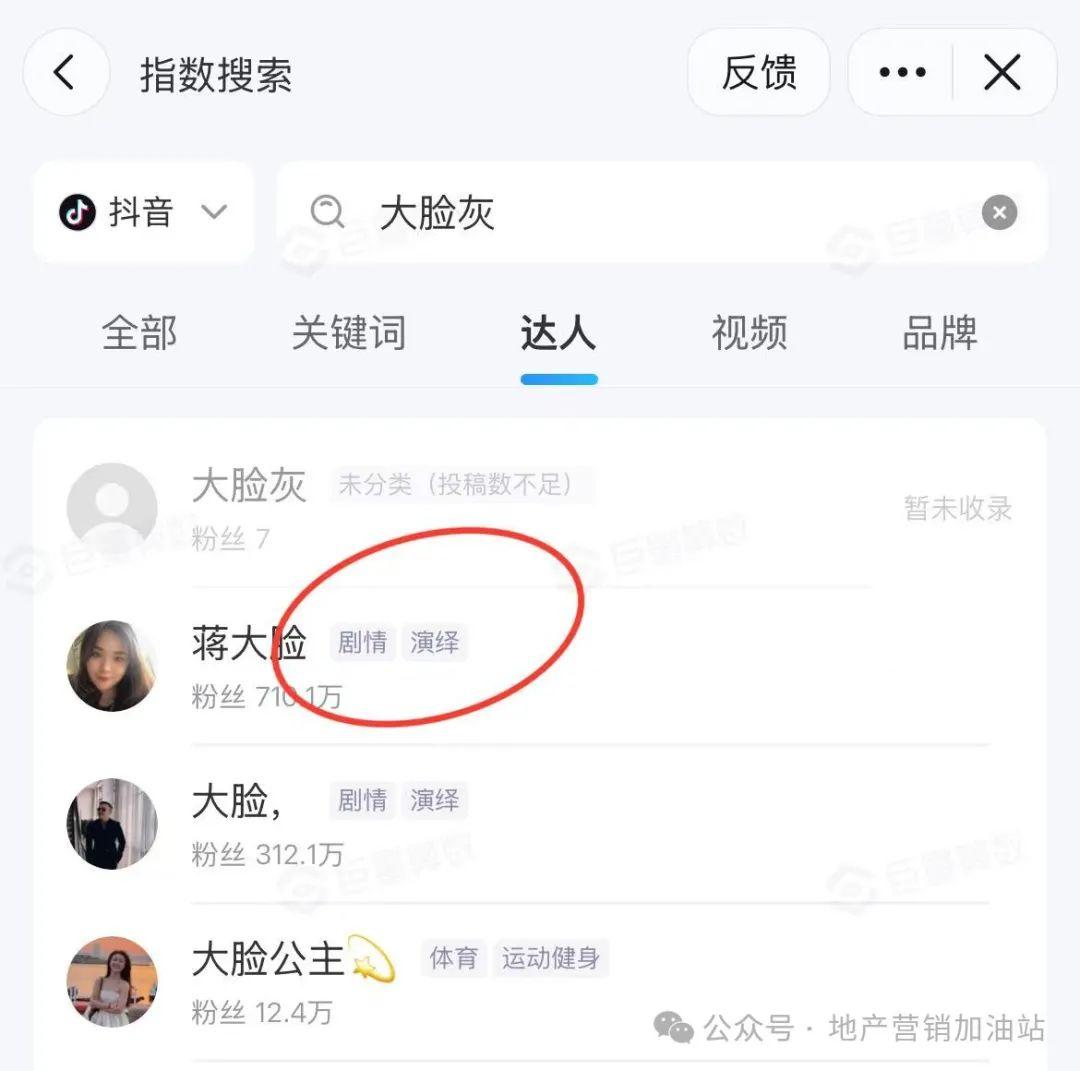Switch to the 品牌 tab
Viewport: 1080px width, 1071px height.
click(939, 334)
